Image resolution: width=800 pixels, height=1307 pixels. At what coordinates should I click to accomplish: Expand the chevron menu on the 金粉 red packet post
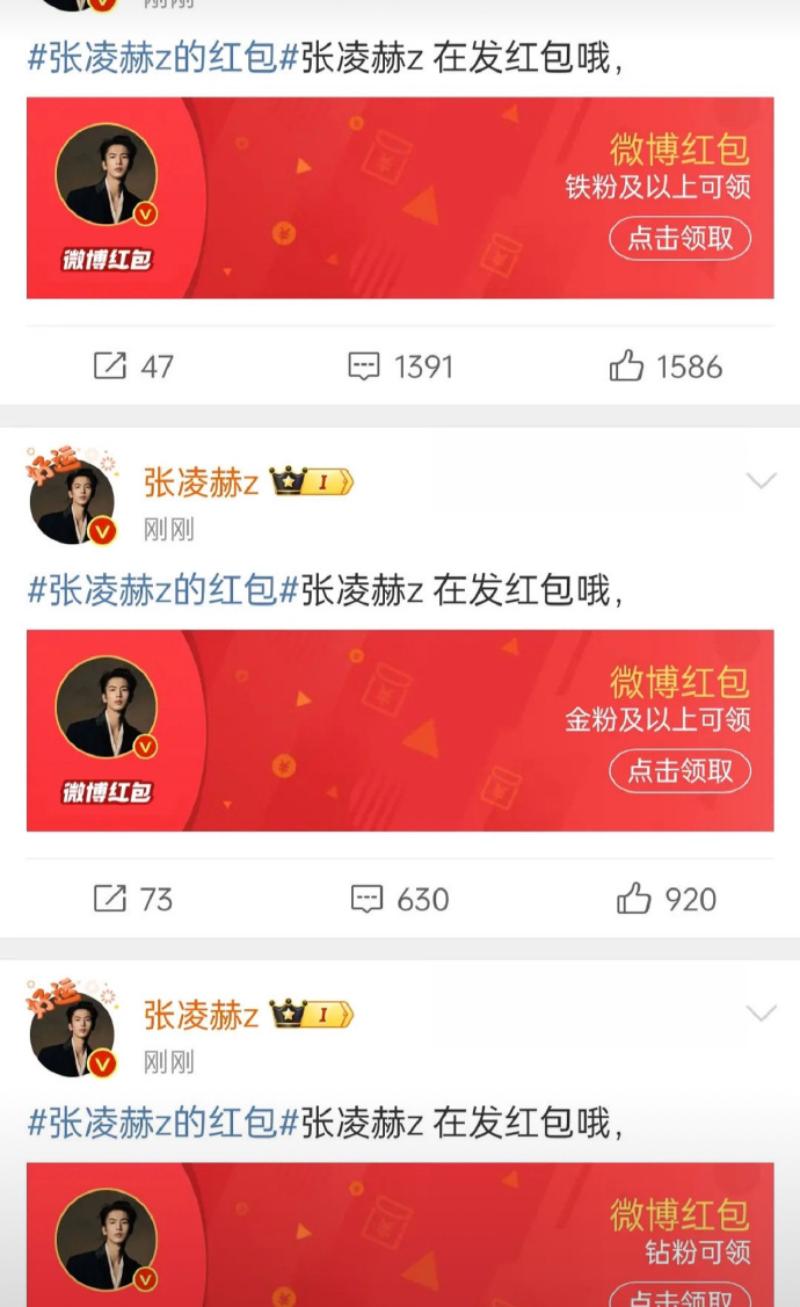[x=761, y=482]
